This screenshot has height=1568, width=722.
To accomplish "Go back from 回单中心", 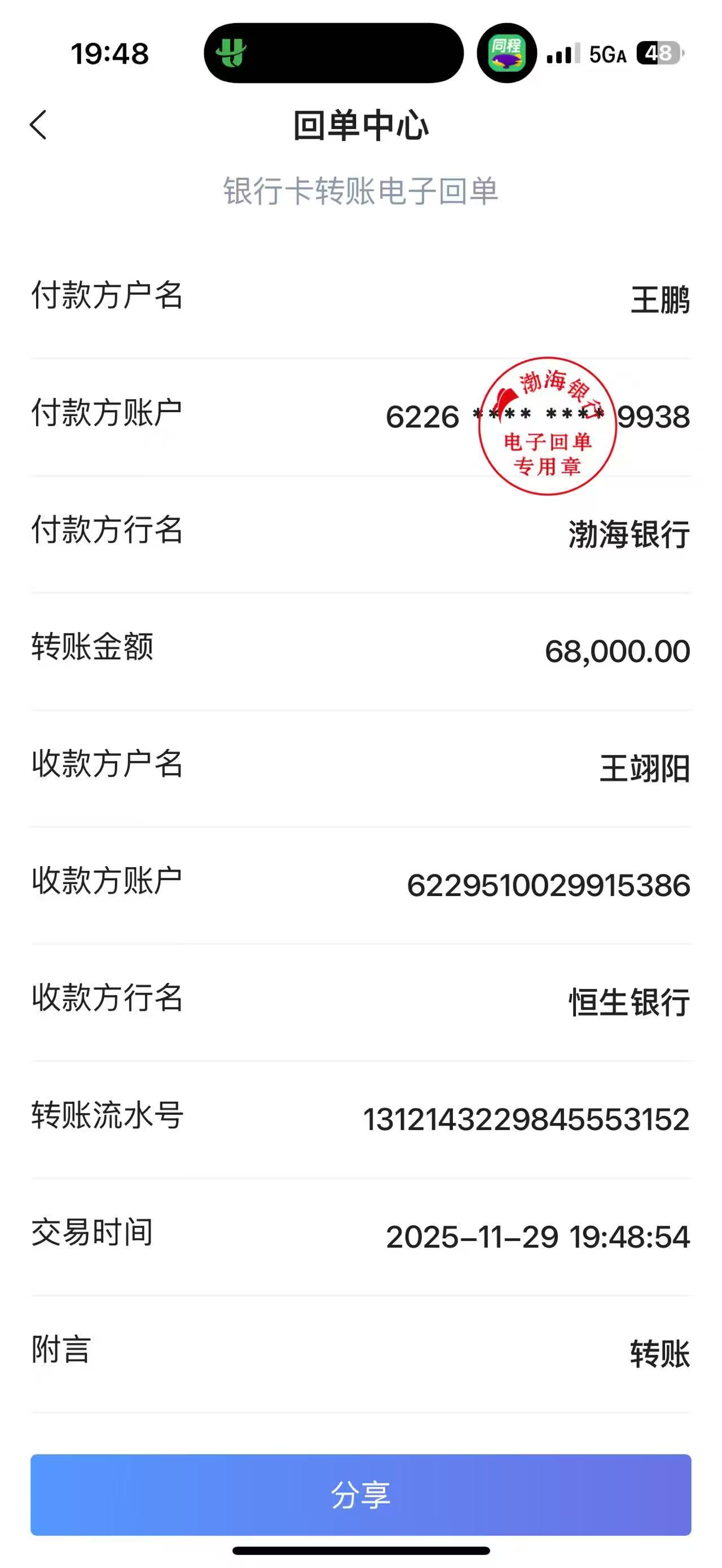I will 38,125.
